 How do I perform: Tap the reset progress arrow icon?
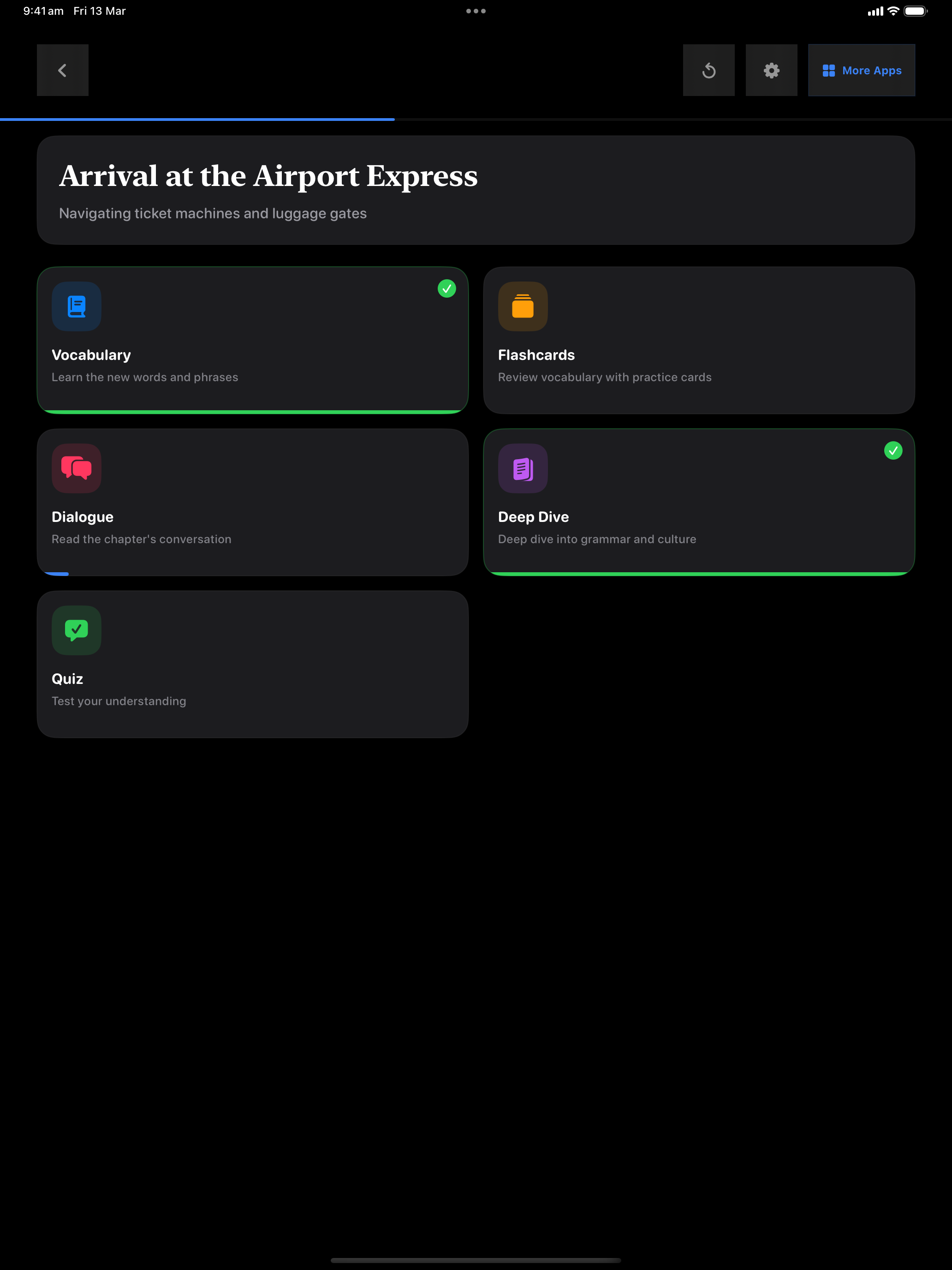point(708,70)
